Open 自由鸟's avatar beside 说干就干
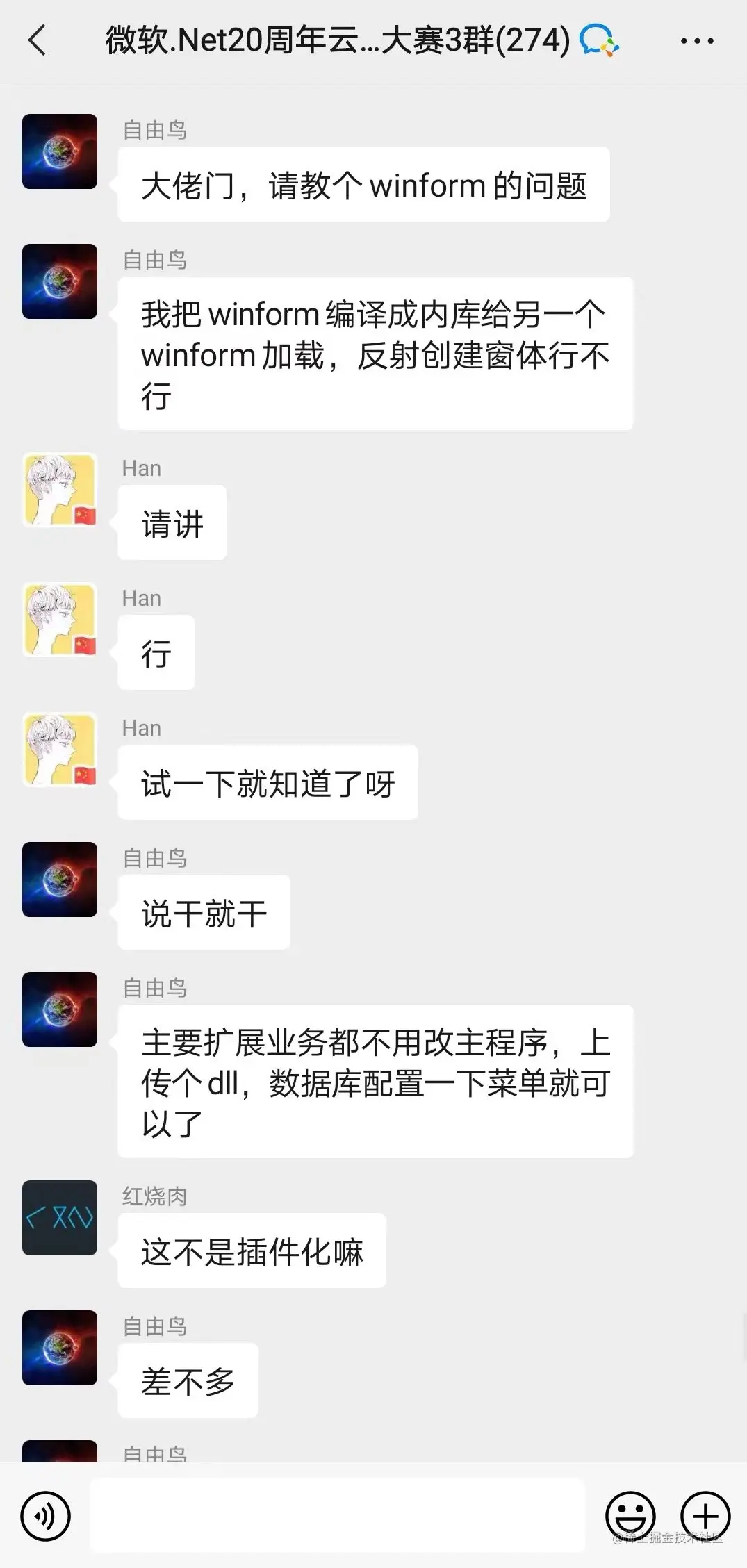Screen dimensions: 747x1568 pyautogui.click(x=60, y=879)
